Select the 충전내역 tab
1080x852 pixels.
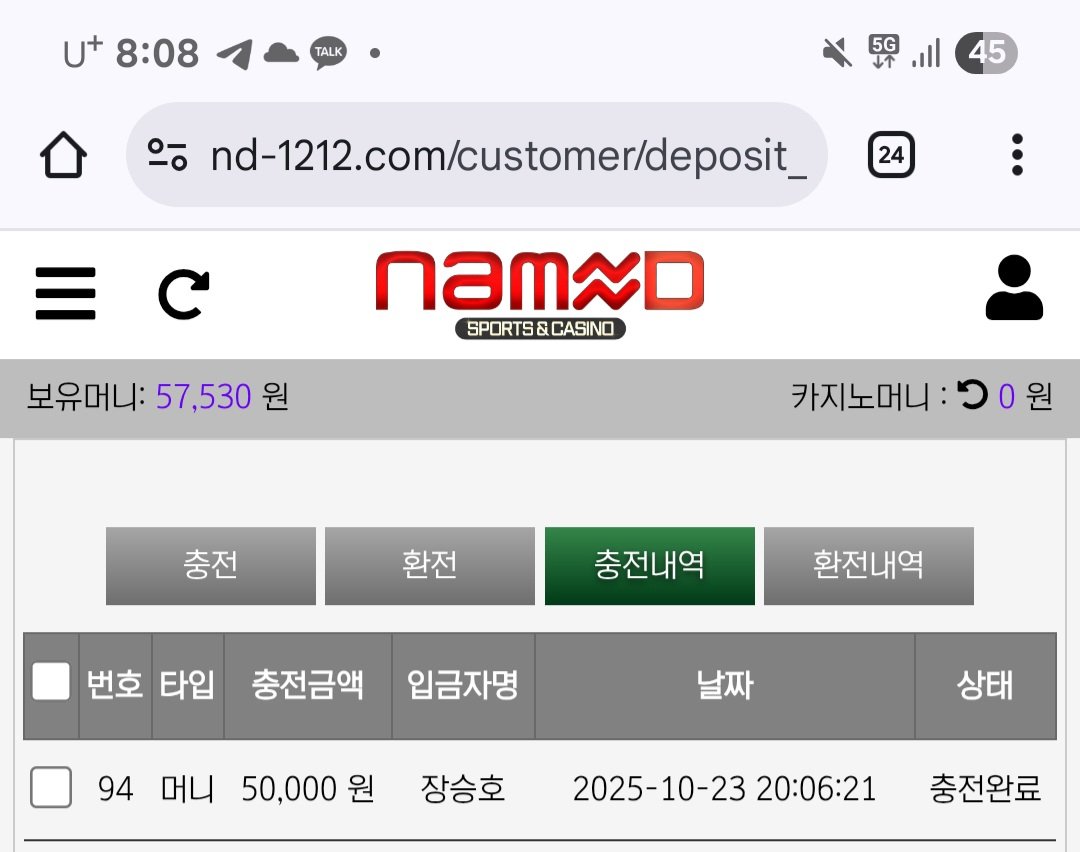tap(649, 566)
